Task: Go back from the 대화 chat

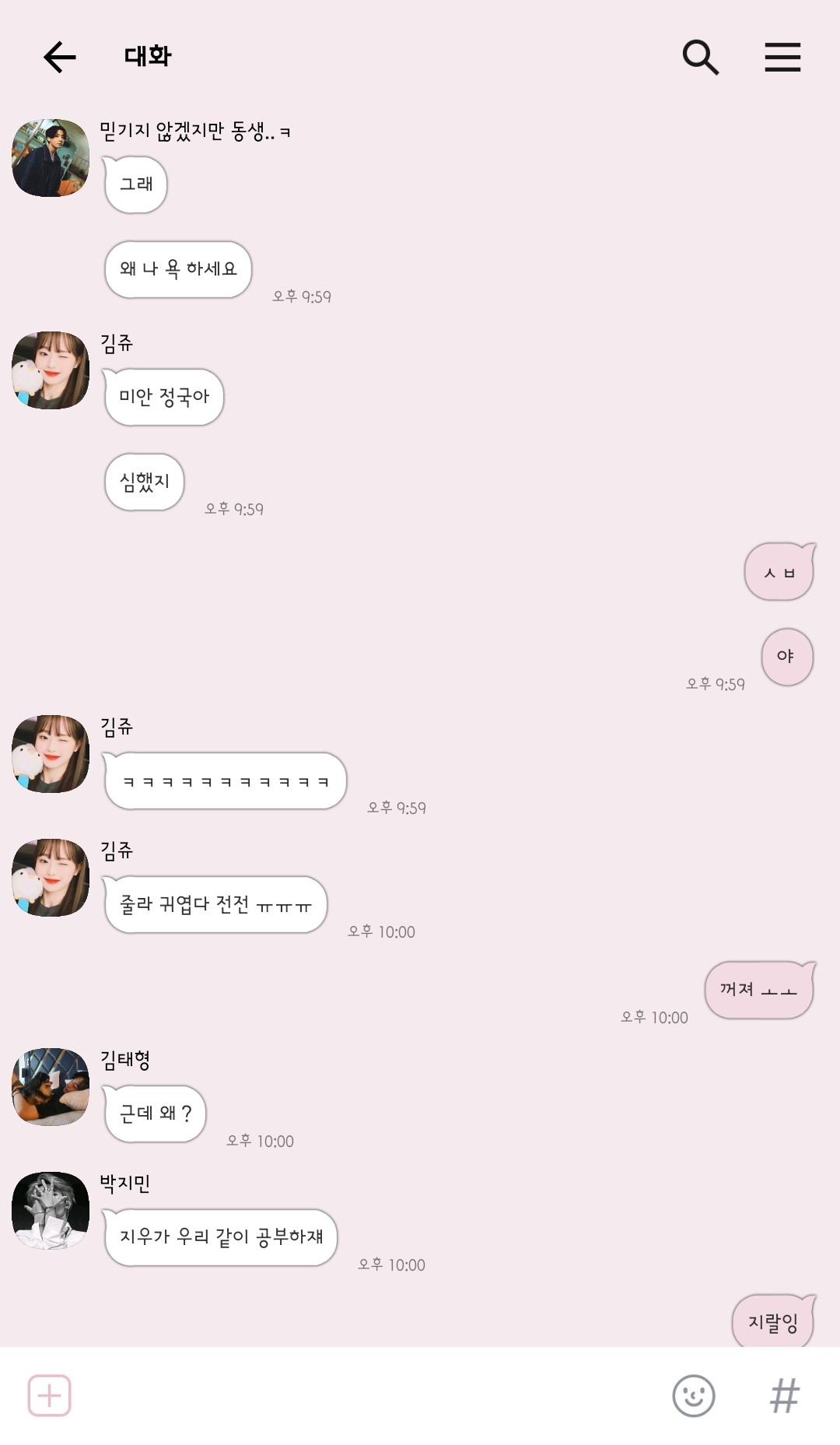Action: (59, 57)
